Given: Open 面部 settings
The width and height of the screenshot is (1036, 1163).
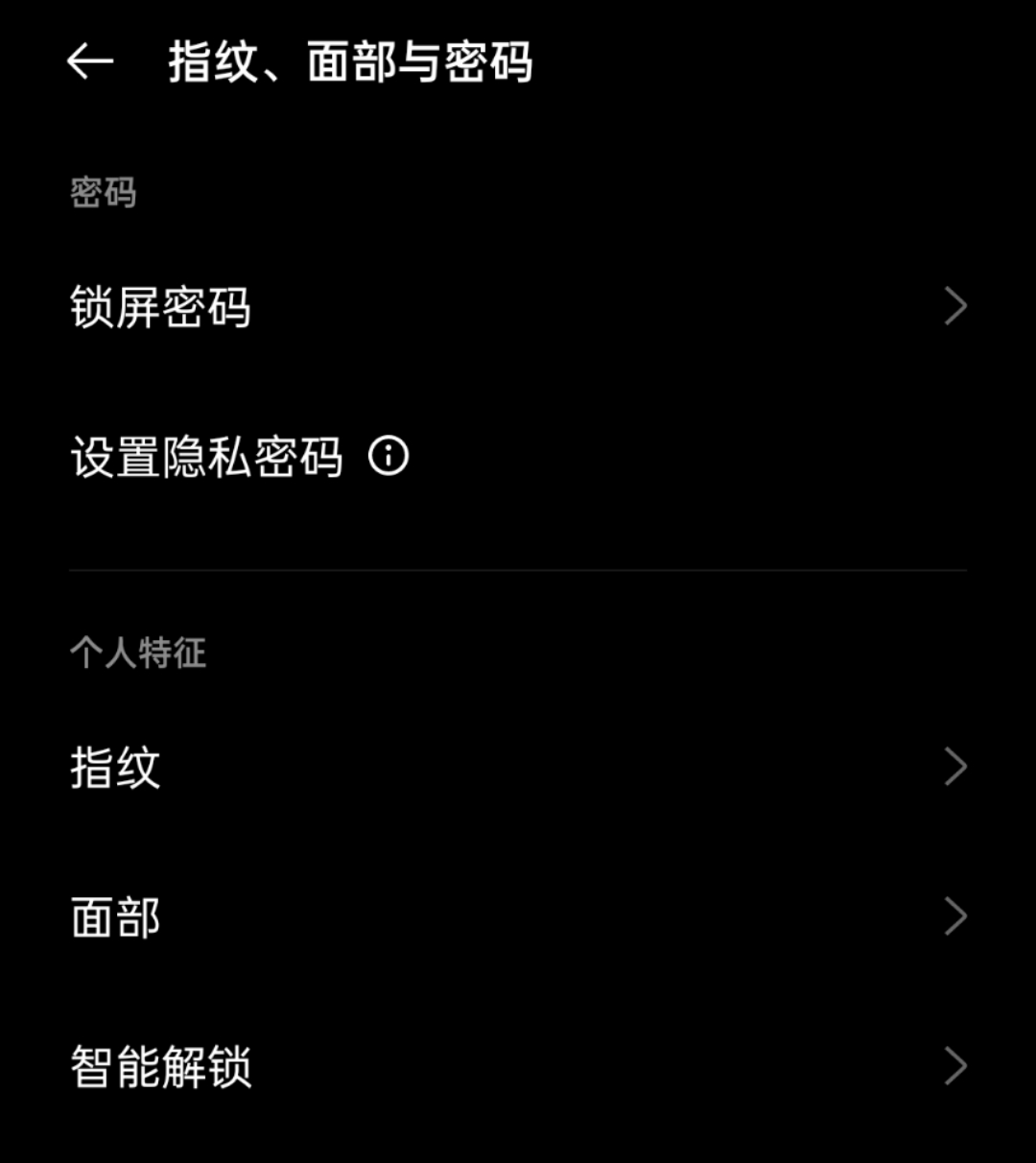Looking at the screenshot, I should click(x=518, y=917).
